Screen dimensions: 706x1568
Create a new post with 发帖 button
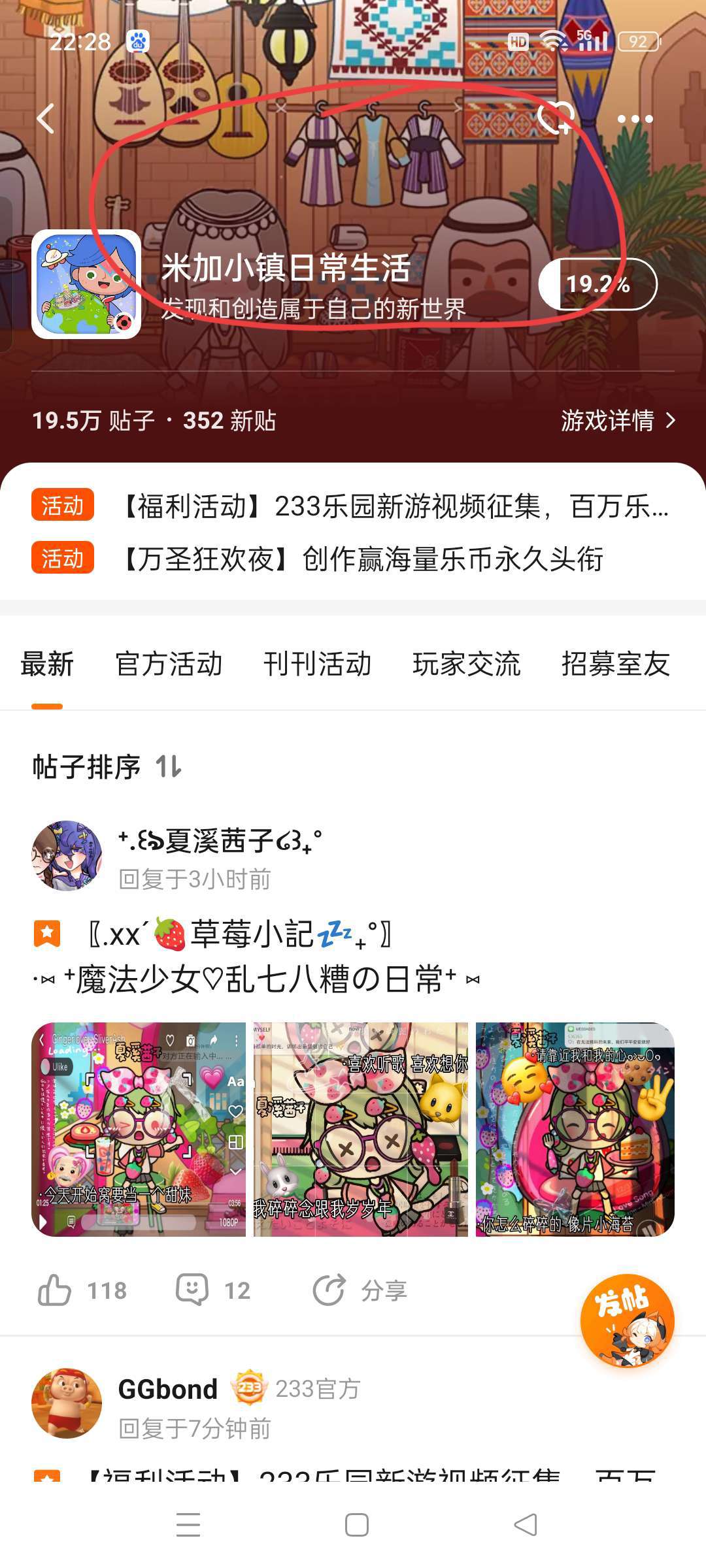click(x=627, y=1320)
